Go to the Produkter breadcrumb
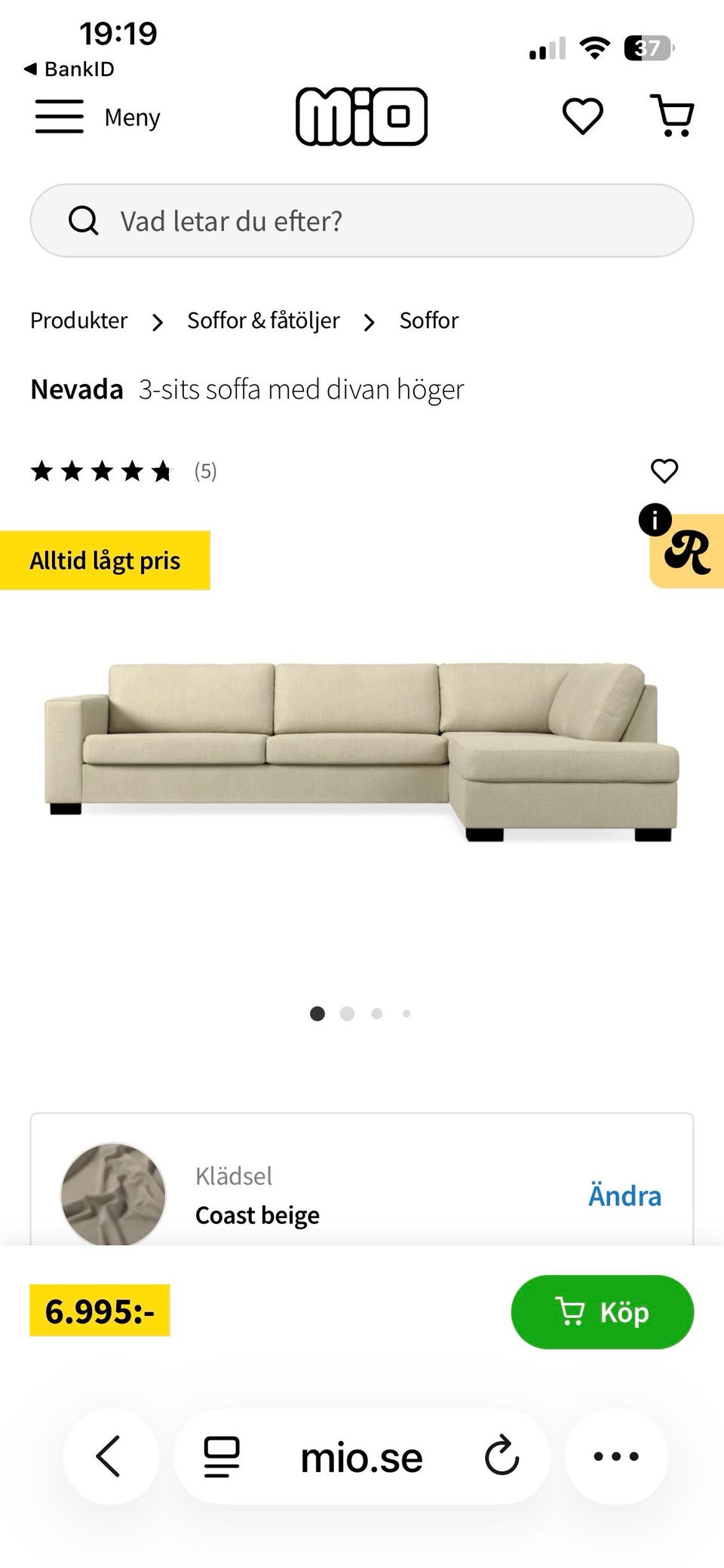724x1568 pixels. coord(79,321)
